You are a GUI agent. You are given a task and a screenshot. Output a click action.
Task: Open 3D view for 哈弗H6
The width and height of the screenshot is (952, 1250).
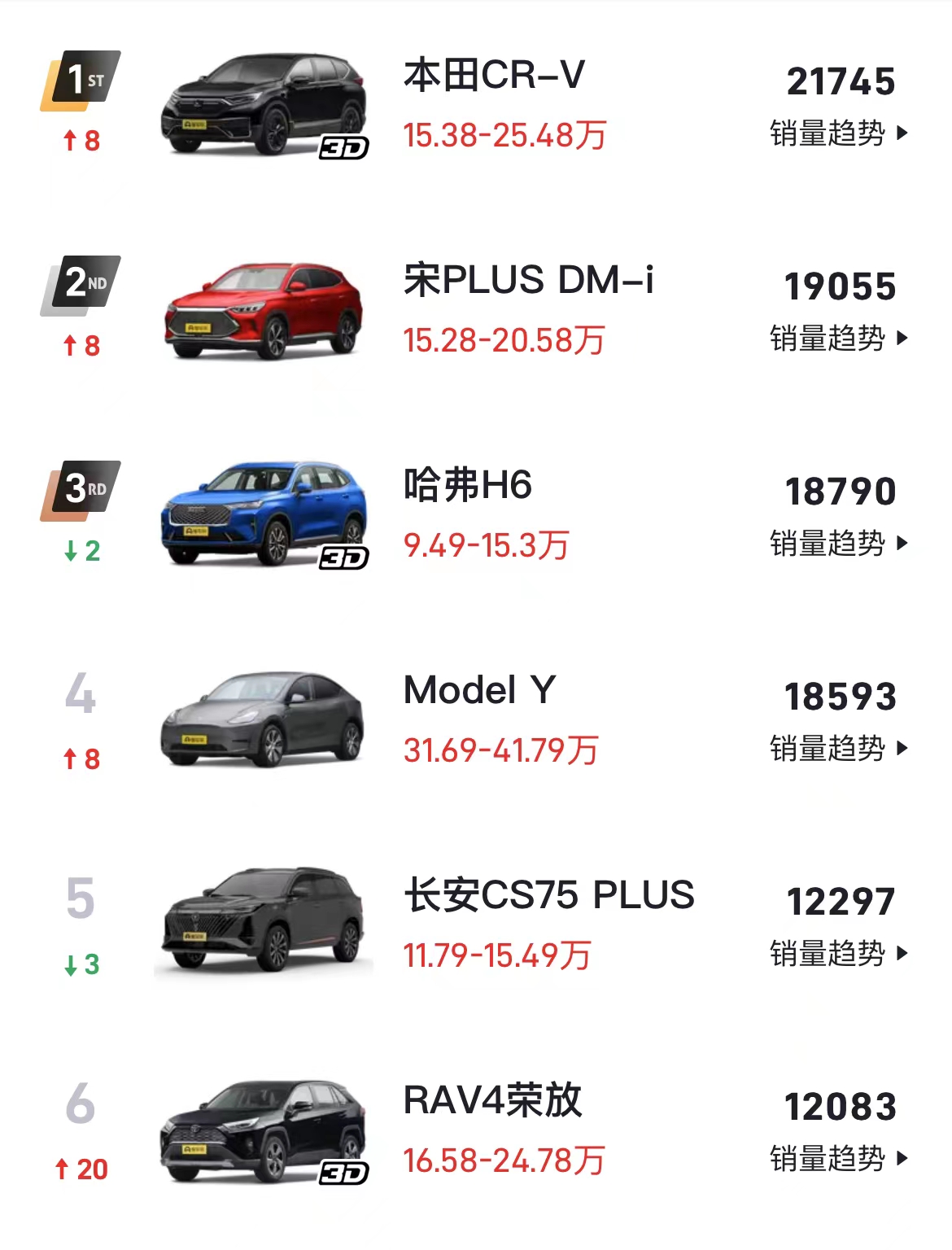345,557
